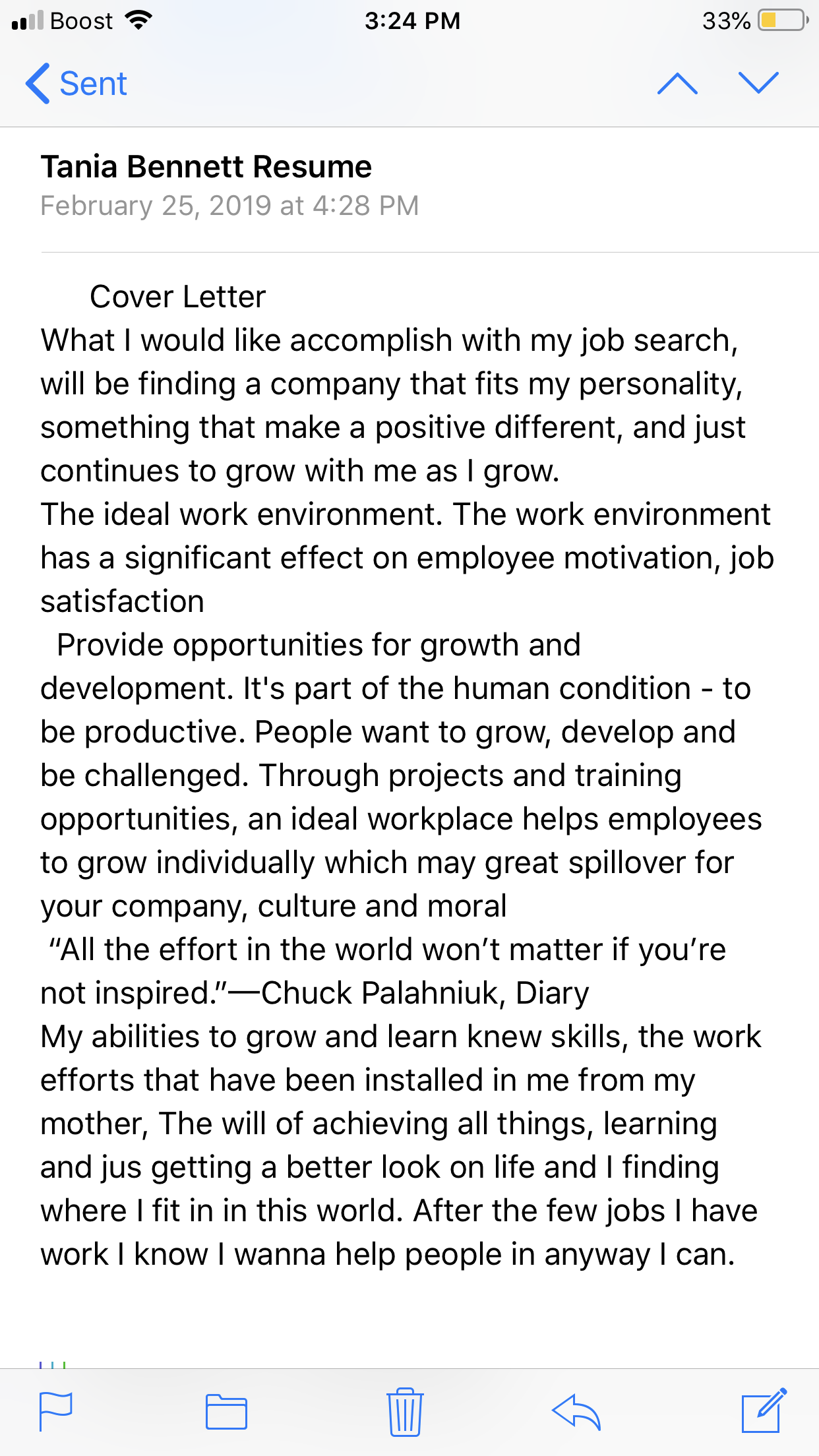Reply to or forward this email
Viewport: 819px width, 1456px height.
coord(576,1412)
